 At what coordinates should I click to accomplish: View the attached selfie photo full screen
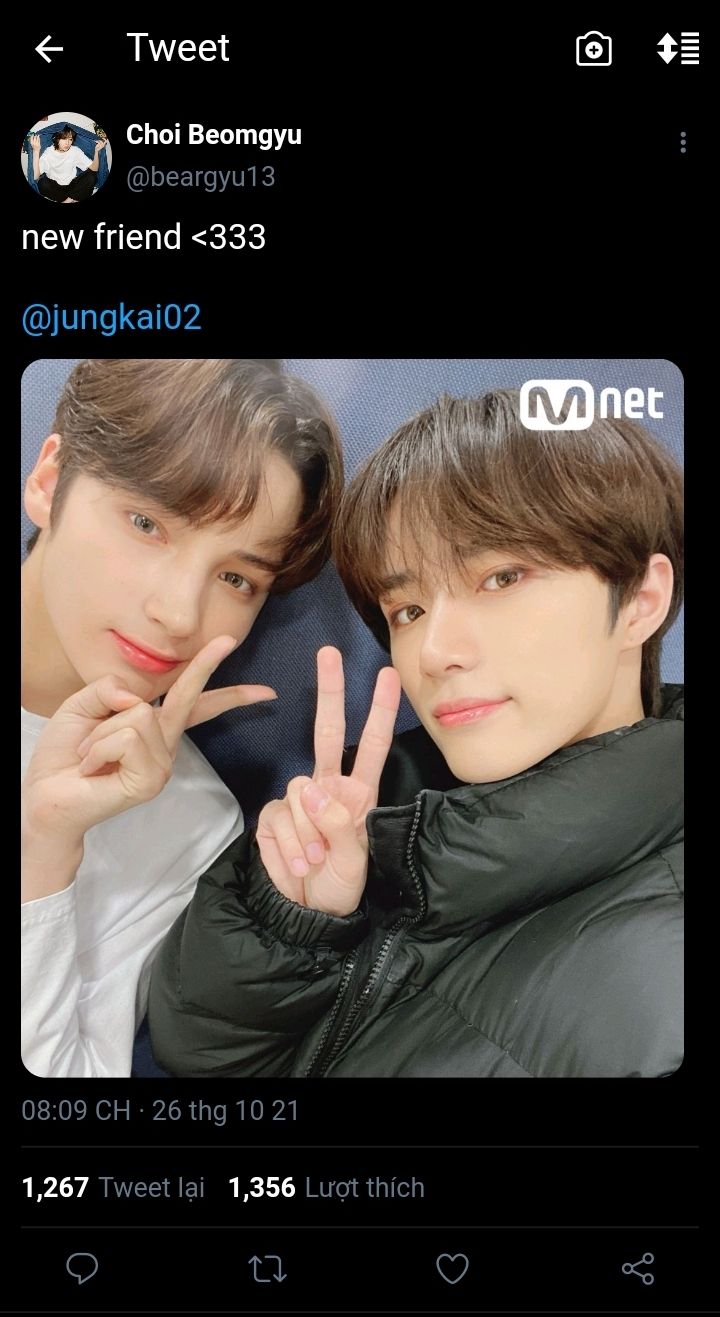(x=352, y=717)
